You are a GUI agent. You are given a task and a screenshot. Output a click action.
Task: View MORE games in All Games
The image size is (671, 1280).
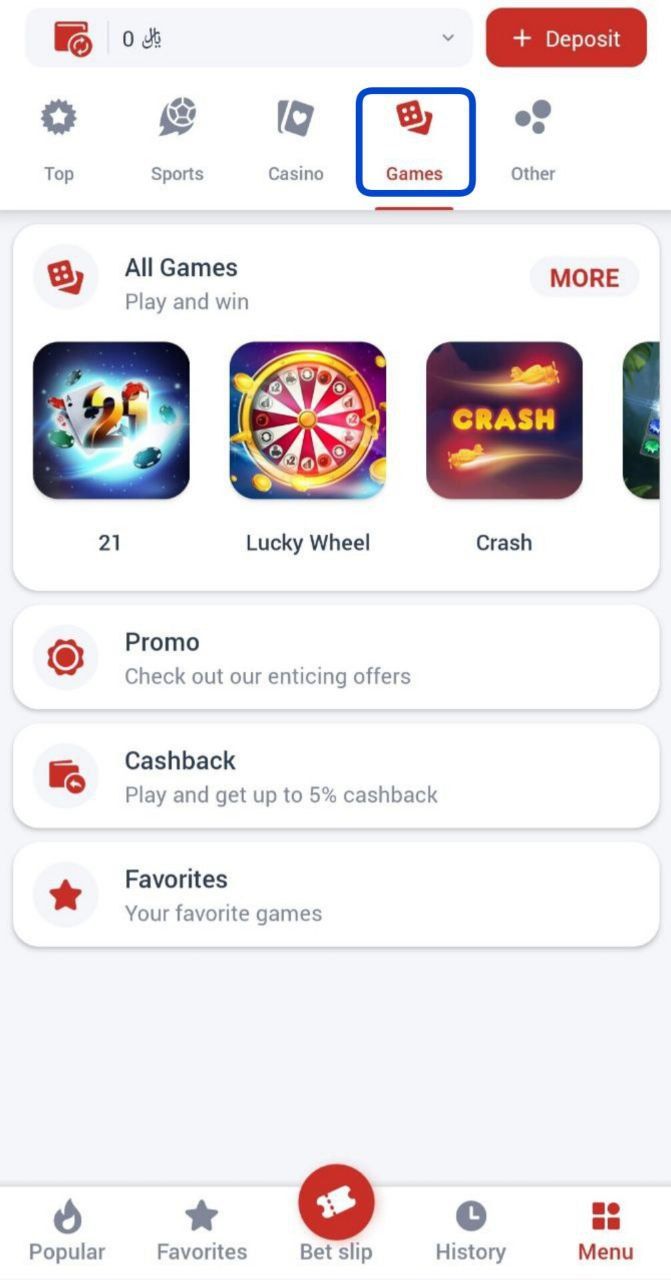(x=584, y=278)
